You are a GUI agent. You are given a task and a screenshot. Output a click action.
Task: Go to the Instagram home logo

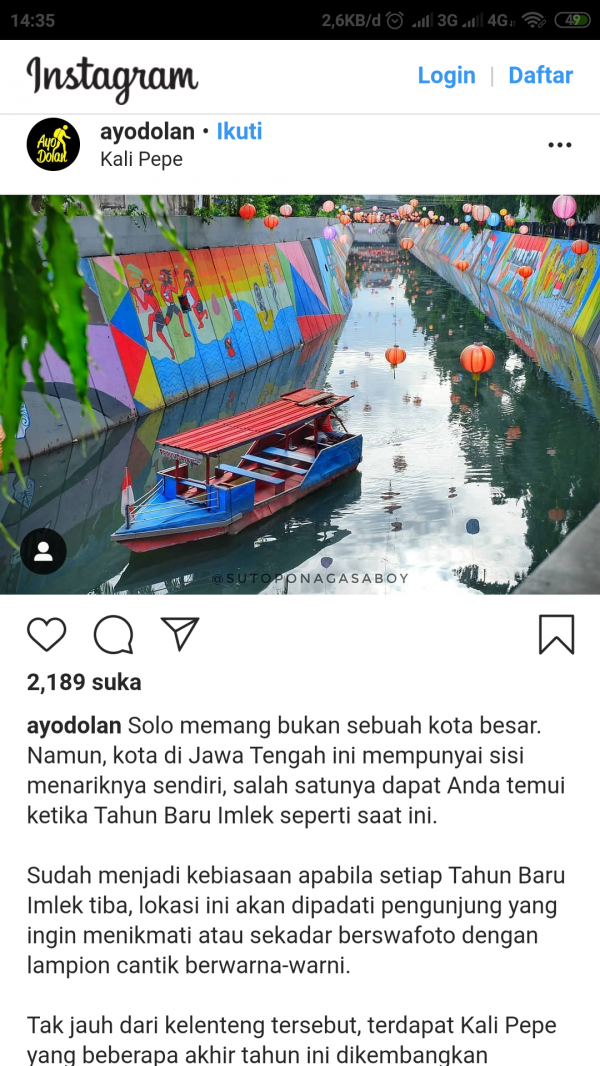point(112,78)
